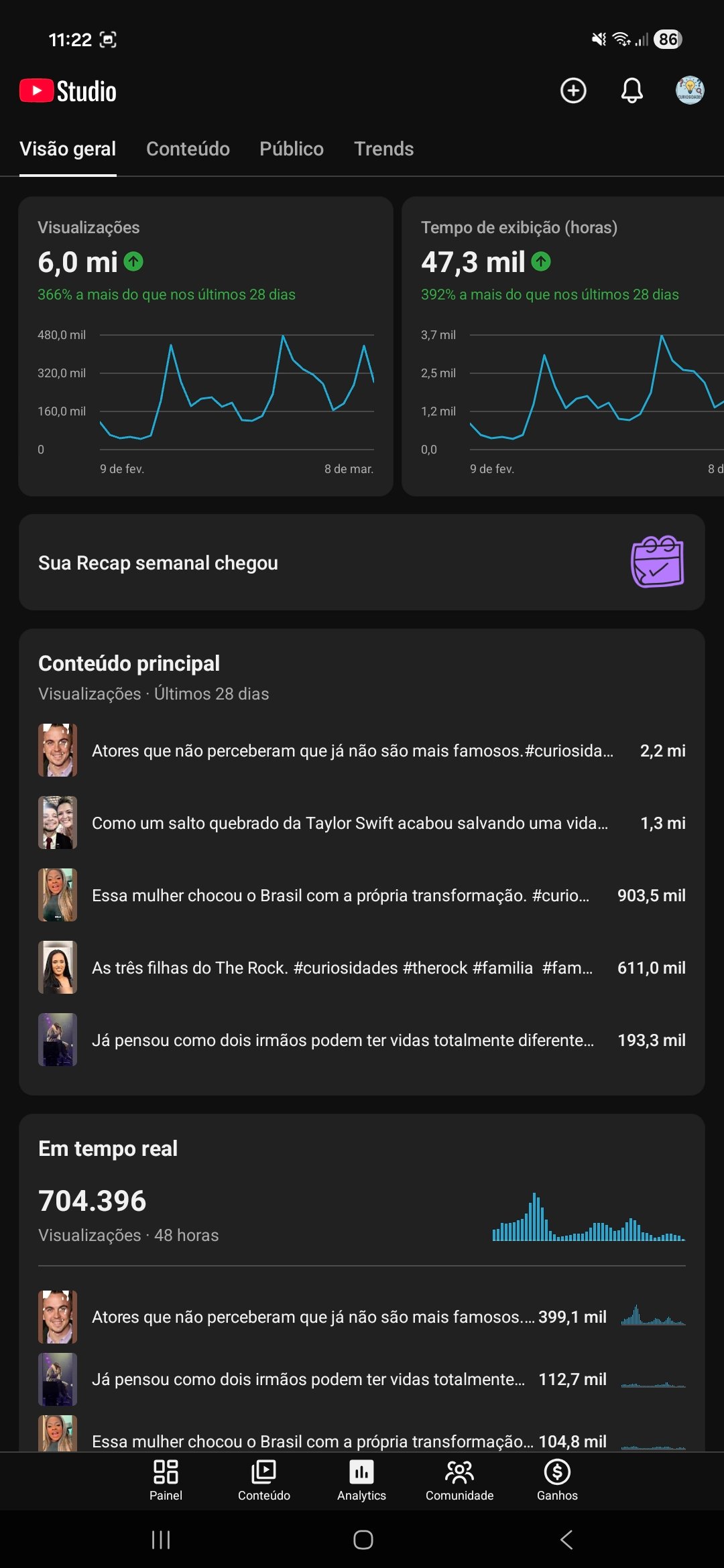The image size is (724, 1568).
Task: Open the Ganhos bottom tab
Action: pos(557,1480)
